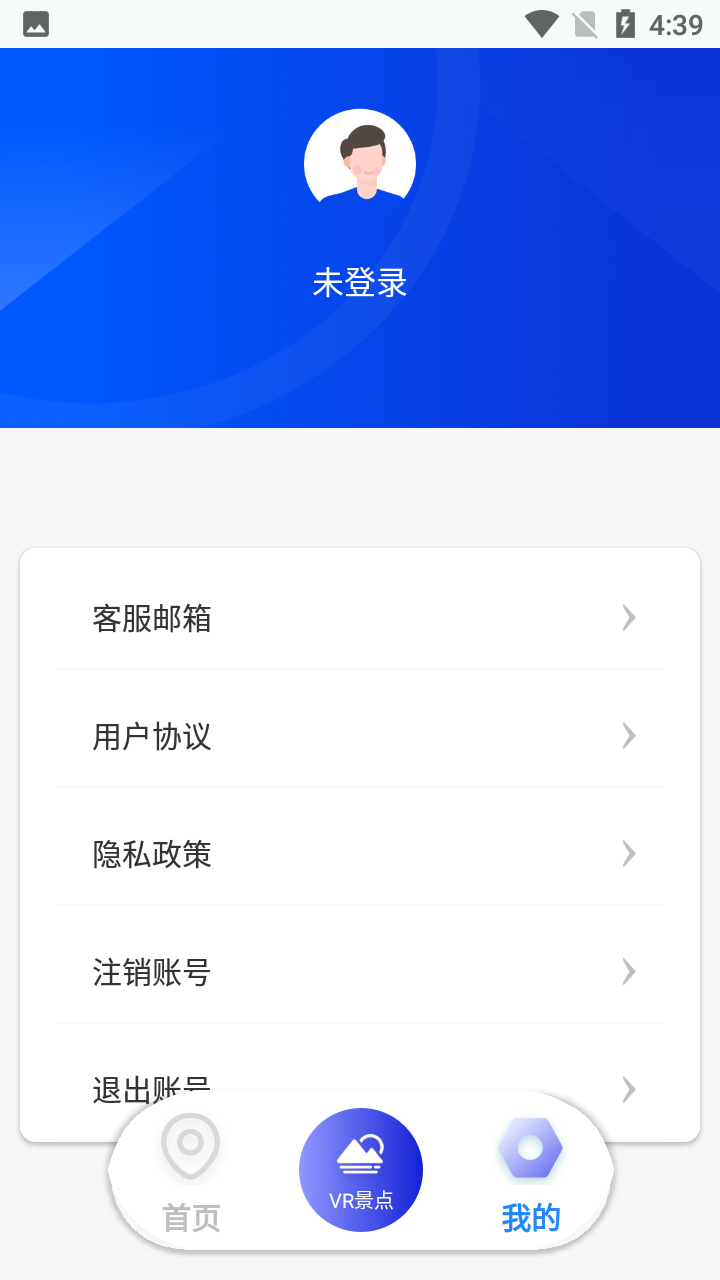This screenshot has width=720, height=1280.
Task: Open 用户协议 using its arrow
Action: pos(628,736)
